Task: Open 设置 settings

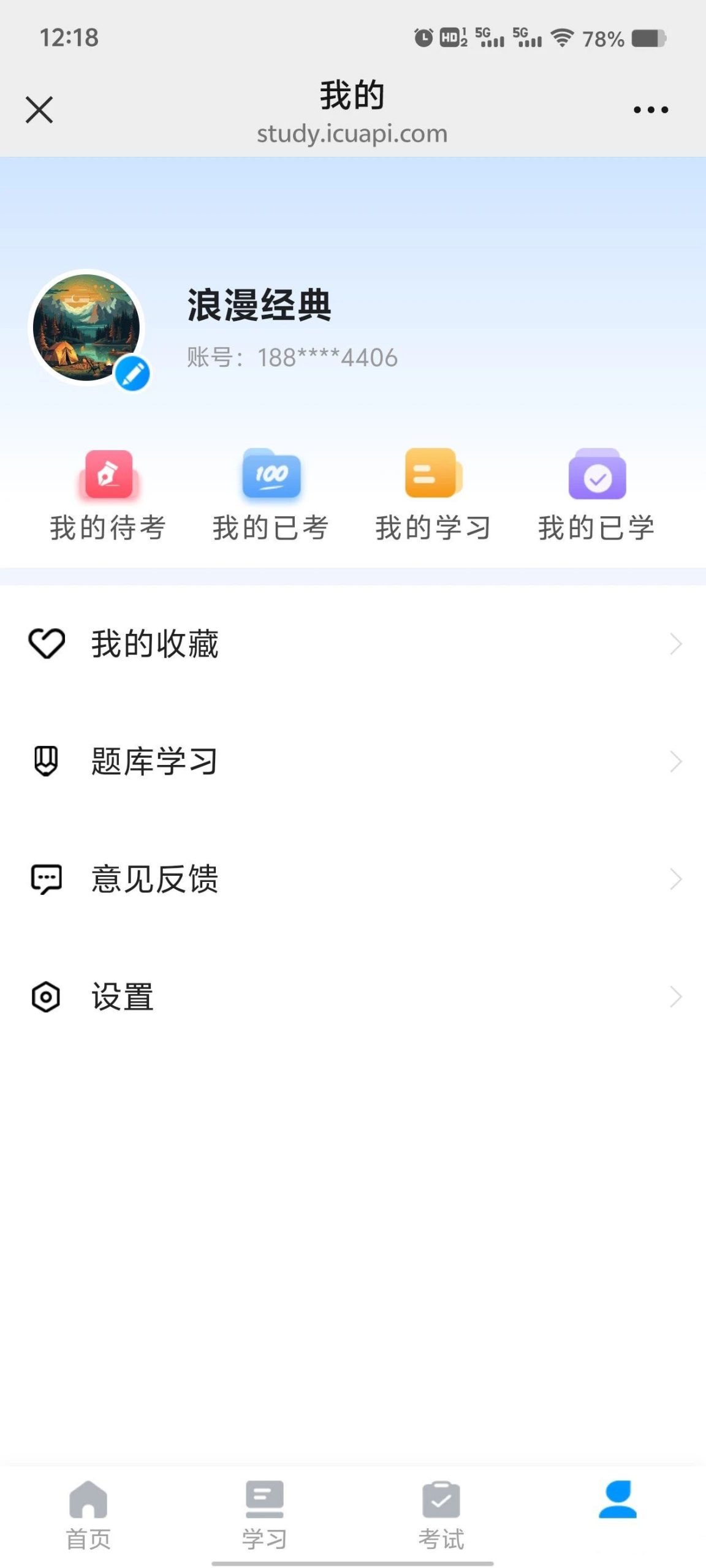Action: (353, 997)
